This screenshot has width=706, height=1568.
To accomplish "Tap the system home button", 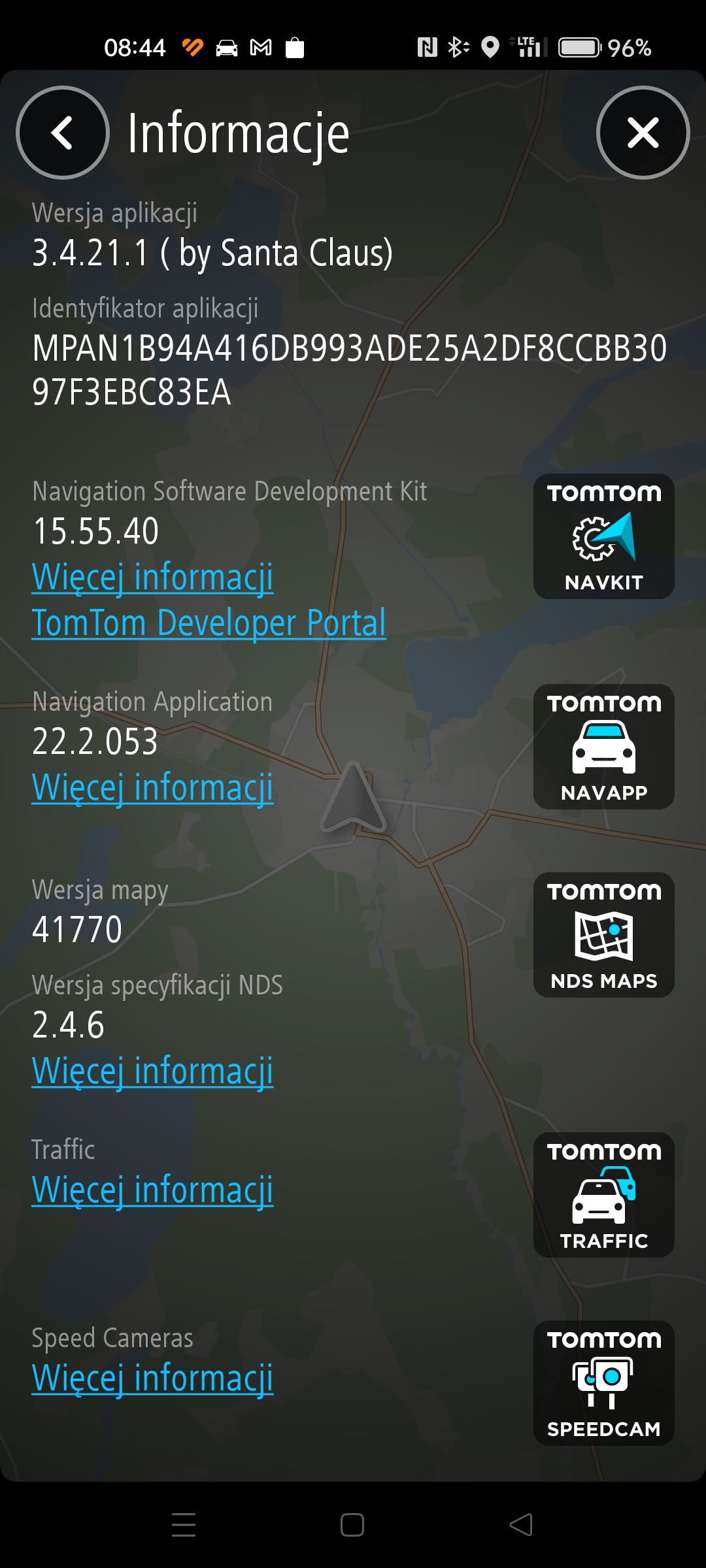I will tap(352, 1525).
